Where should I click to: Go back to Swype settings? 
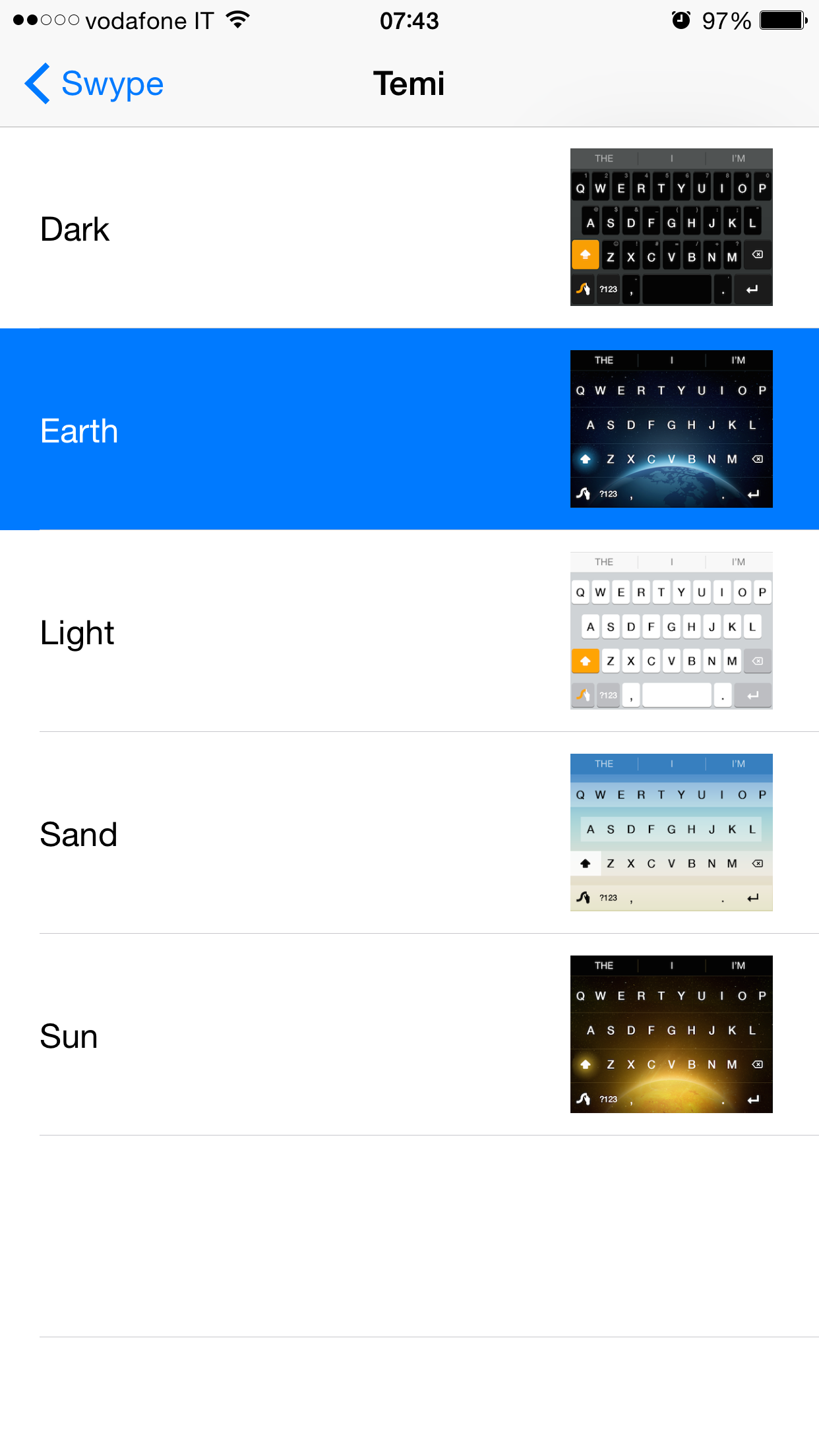94,84
